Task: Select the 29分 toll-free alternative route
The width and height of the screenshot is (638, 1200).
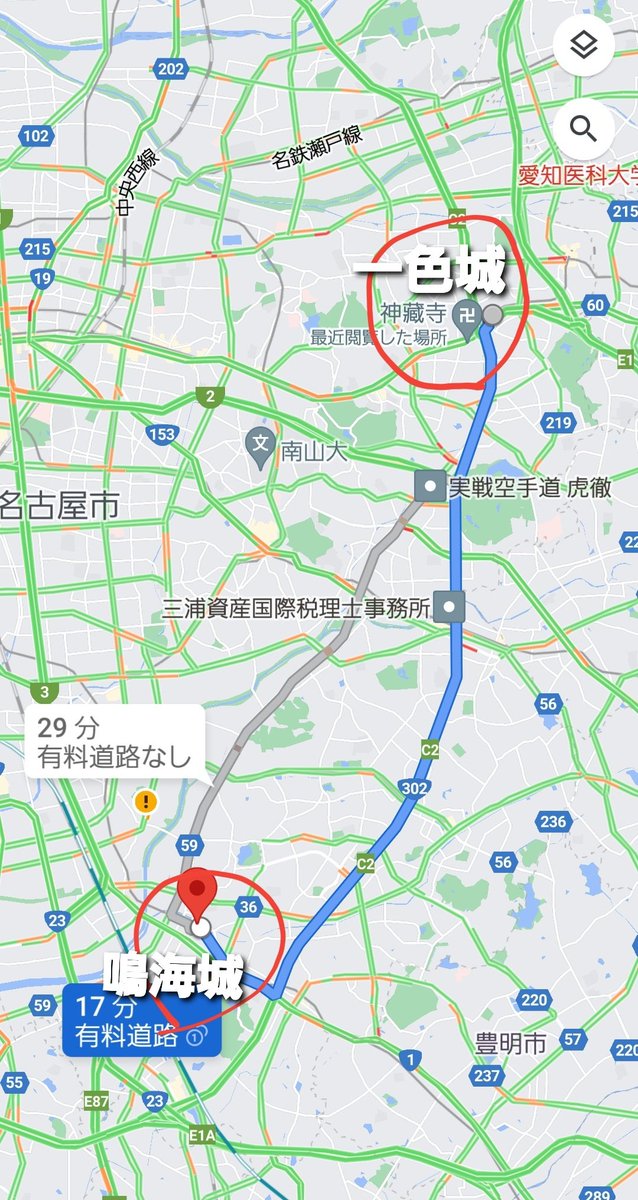Action: [114, 743]
